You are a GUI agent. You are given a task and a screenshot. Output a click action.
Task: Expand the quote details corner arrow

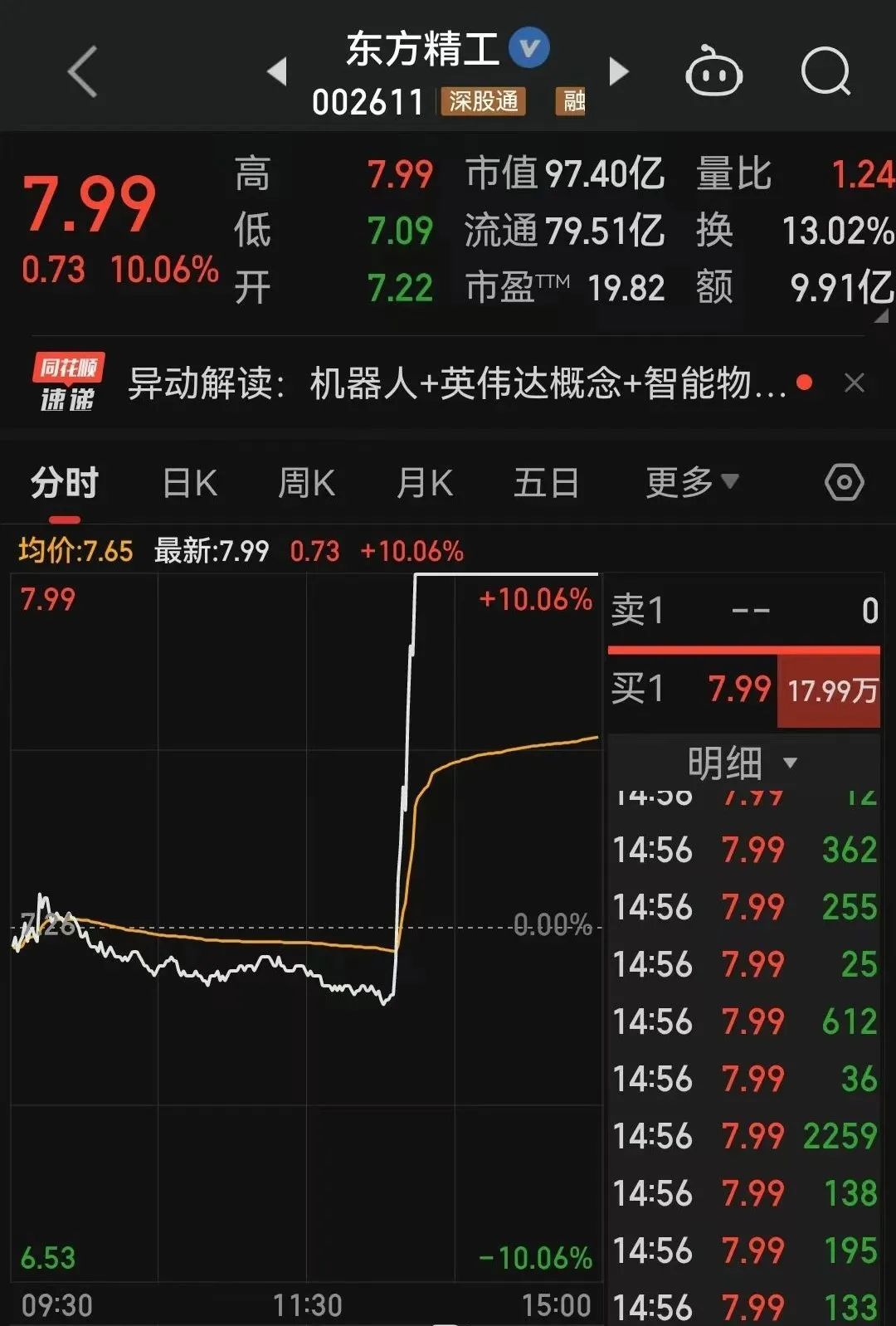[x=881, y=316]
